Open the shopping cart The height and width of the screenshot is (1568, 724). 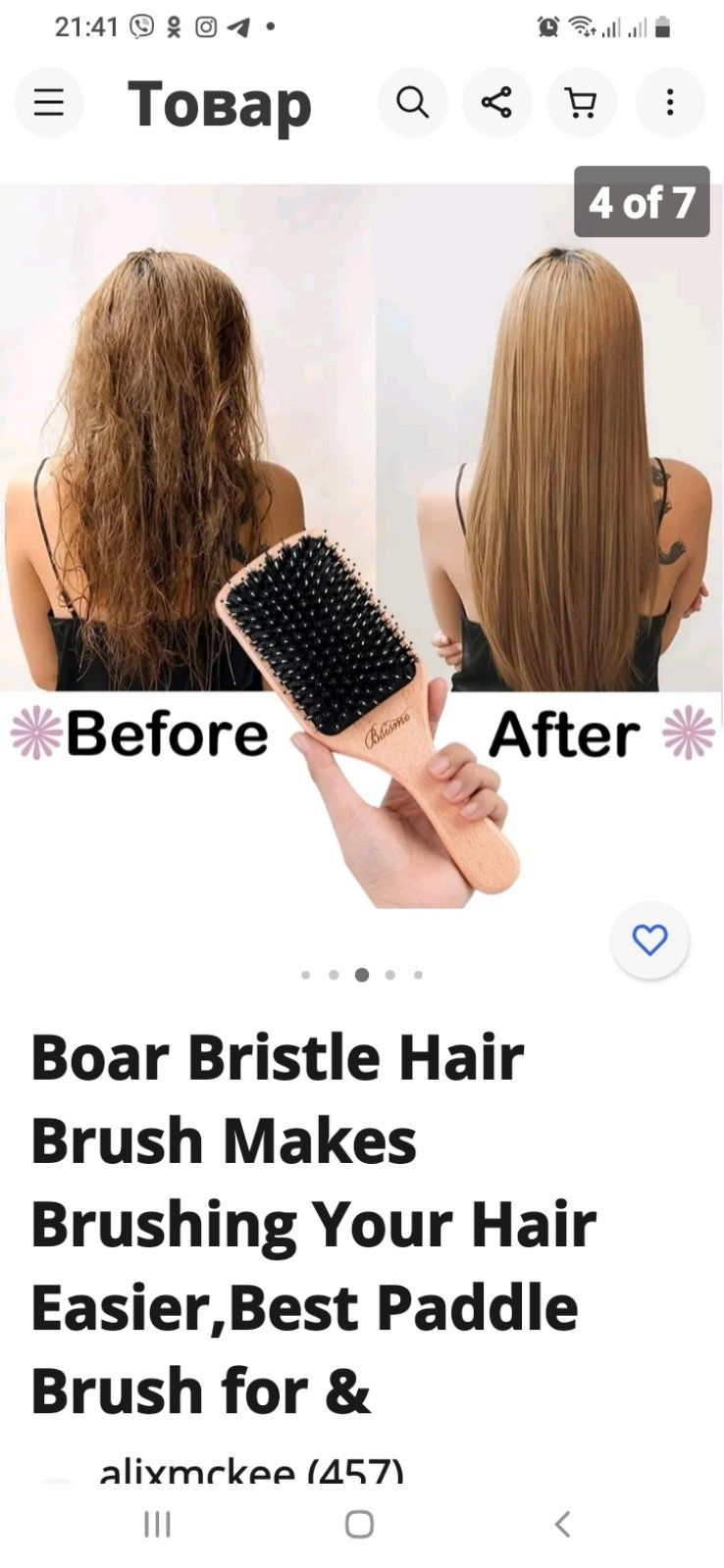coord(582,102)
